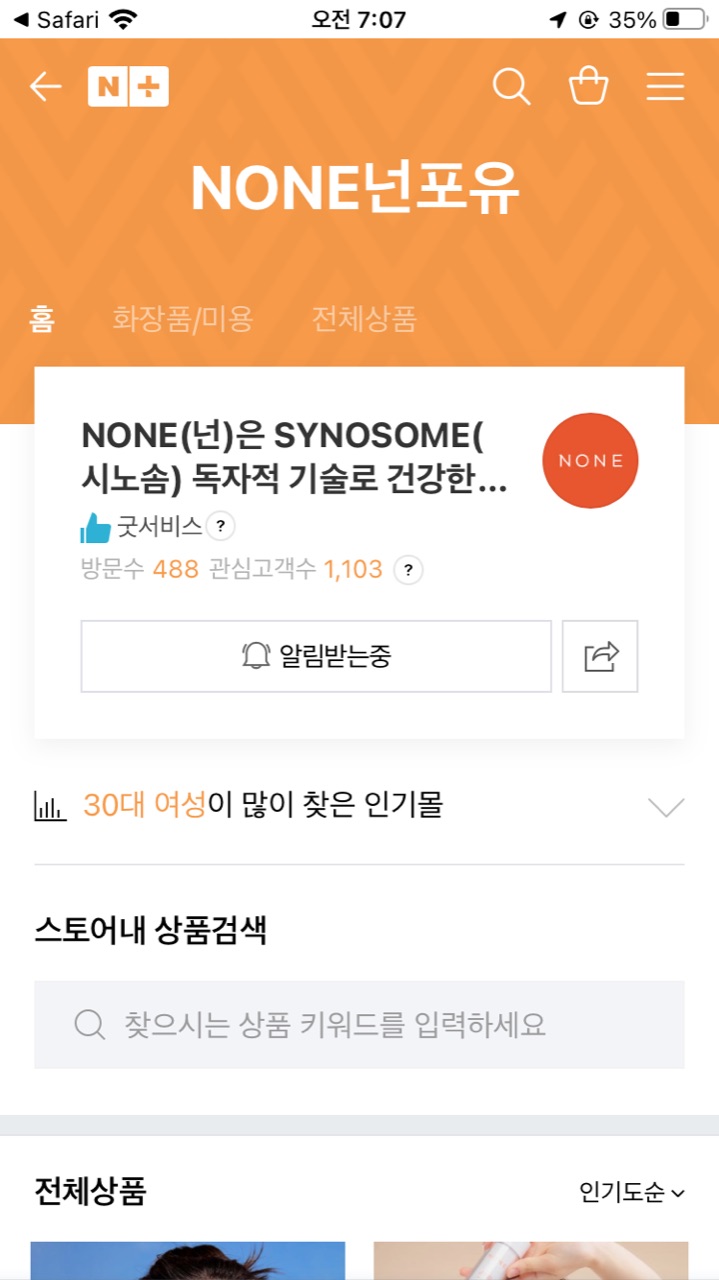The height and width of the screenshot is (1280, 719).
Task: Tap the 알림받는중 button
Action: (x=316, y=656)
